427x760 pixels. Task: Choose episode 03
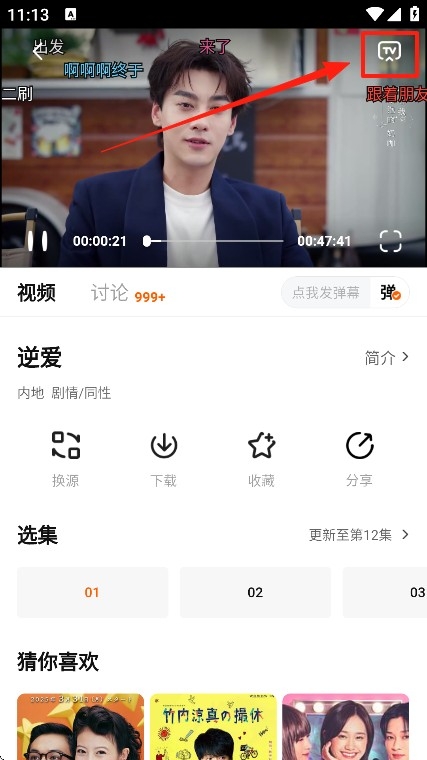pos(385,592)
